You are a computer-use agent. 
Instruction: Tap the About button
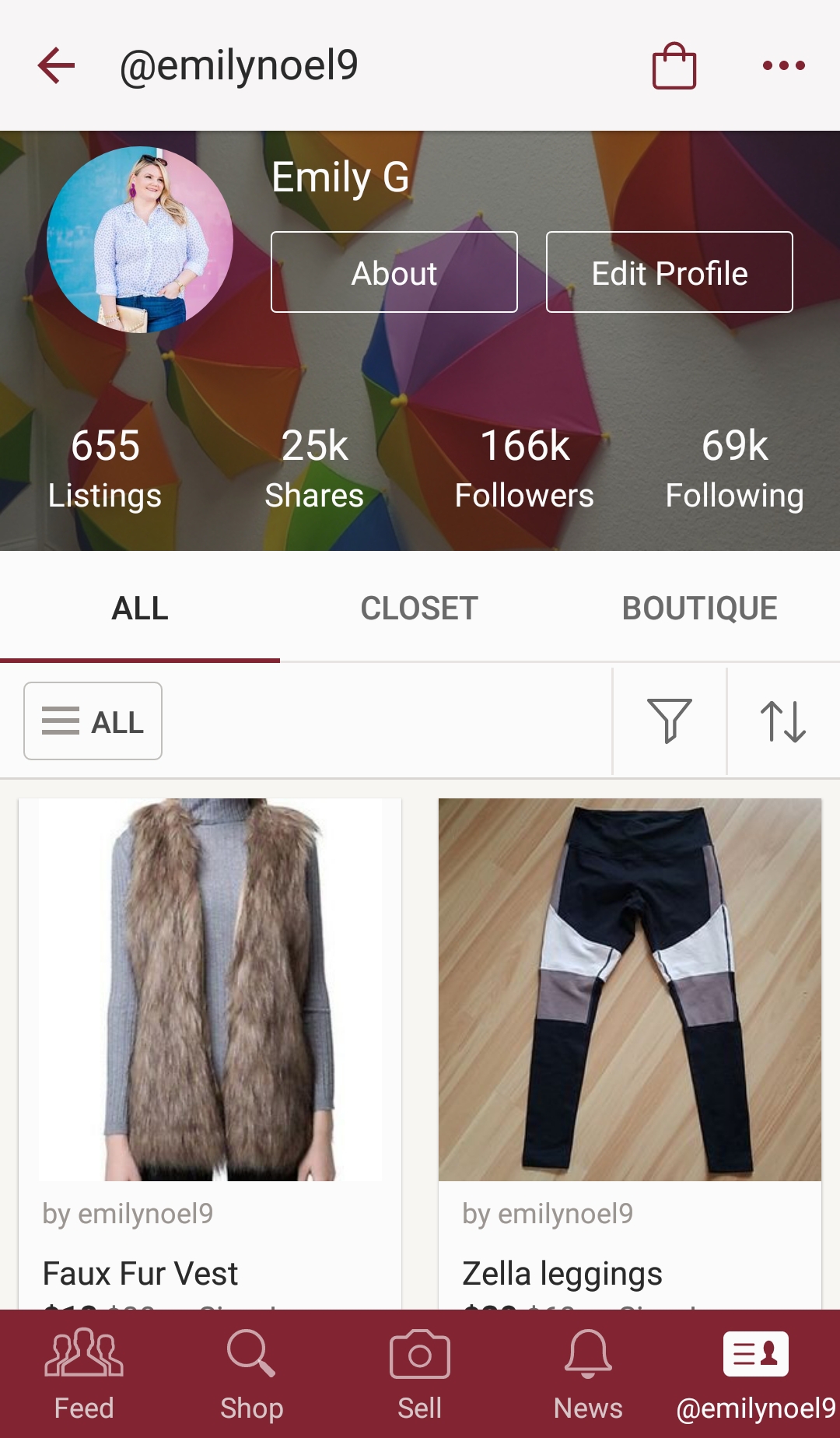(x=394, y=272)
